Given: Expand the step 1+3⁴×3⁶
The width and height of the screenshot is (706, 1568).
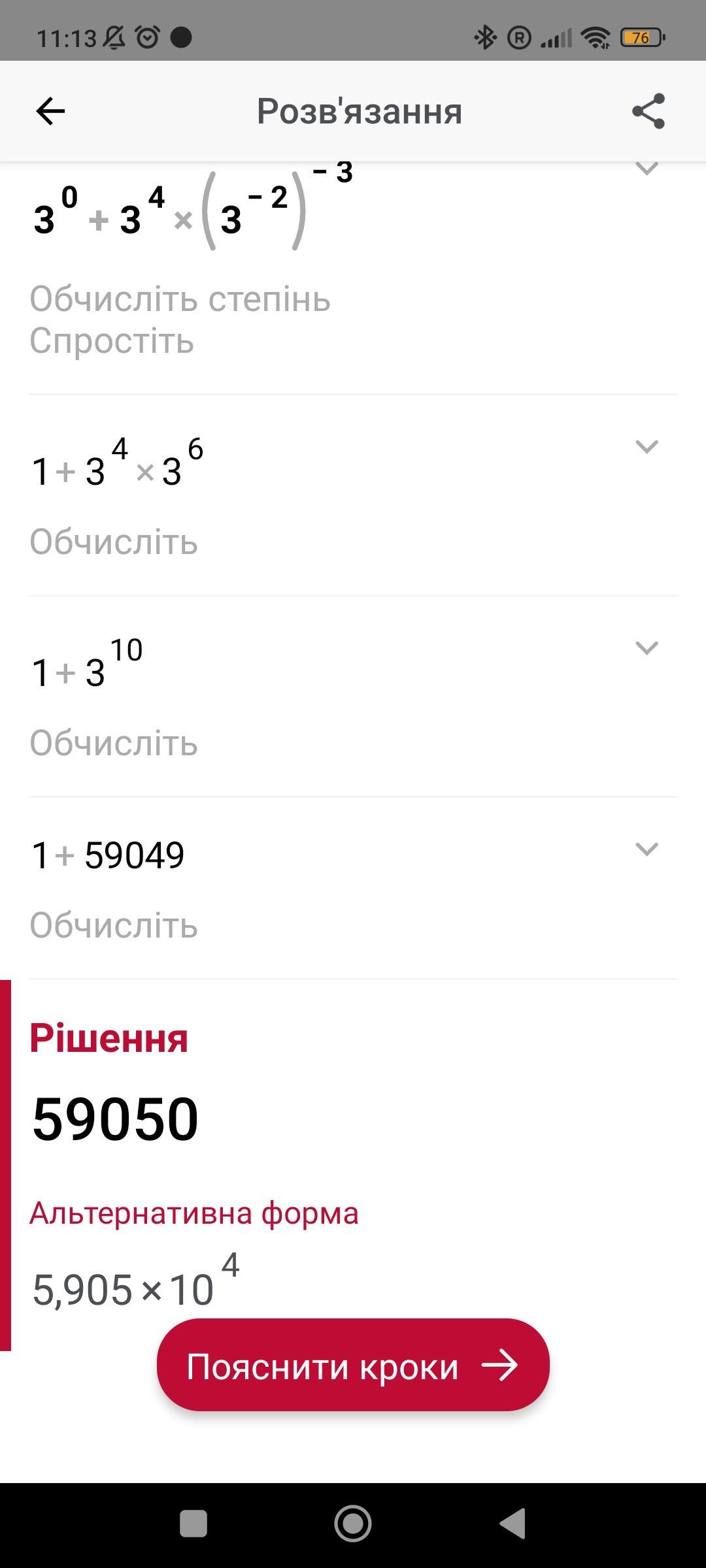Looking at the screenshot, I should (x=647, y=447).
